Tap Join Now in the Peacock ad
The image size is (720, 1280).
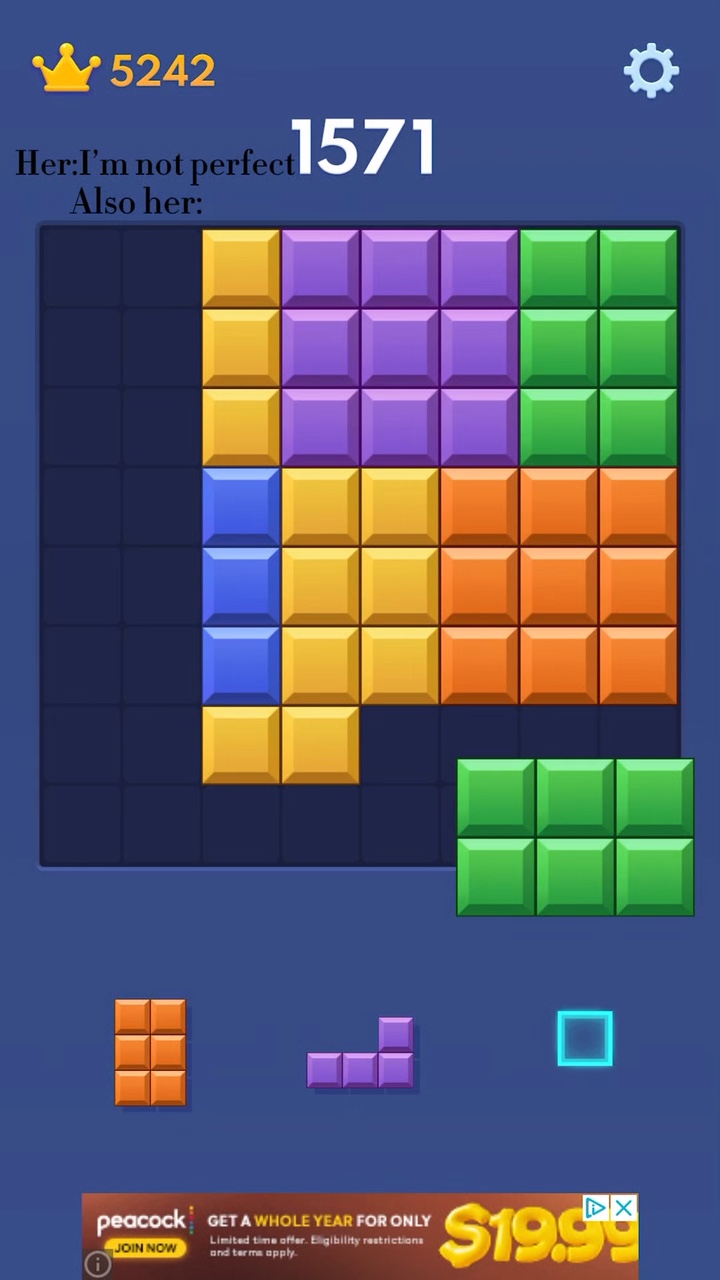146,1248
